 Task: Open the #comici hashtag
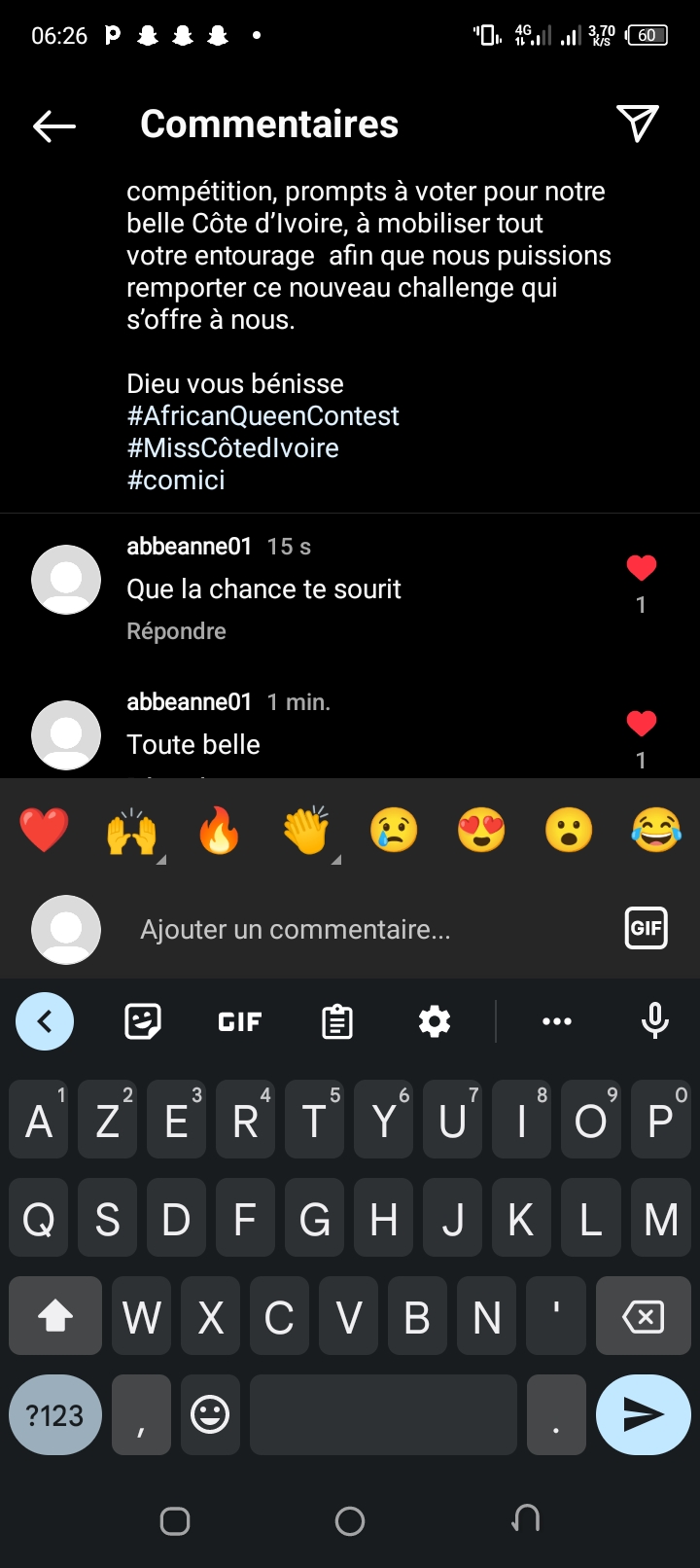(x=176, y=481)
